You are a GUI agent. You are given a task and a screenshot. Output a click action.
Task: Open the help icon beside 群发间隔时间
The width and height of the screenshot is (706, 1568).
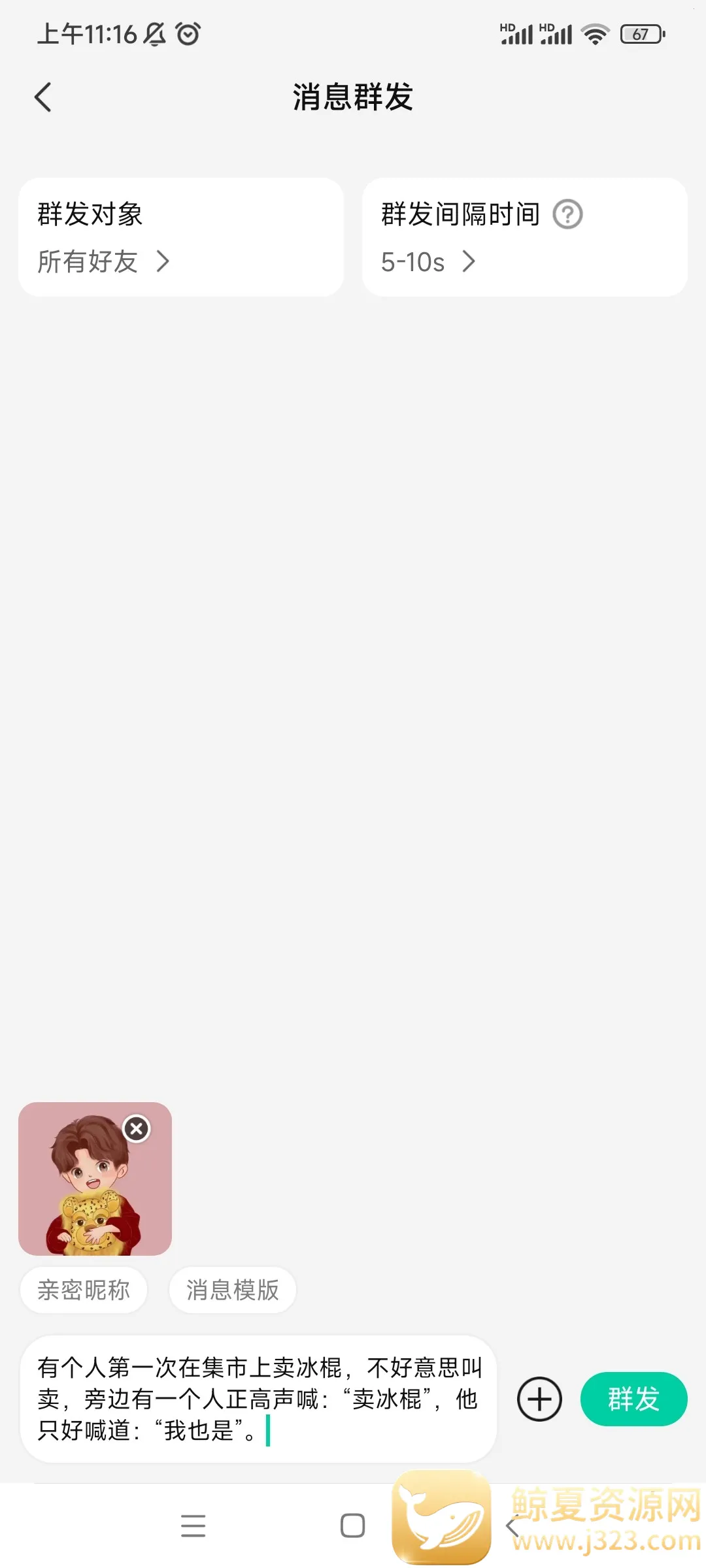567,214
